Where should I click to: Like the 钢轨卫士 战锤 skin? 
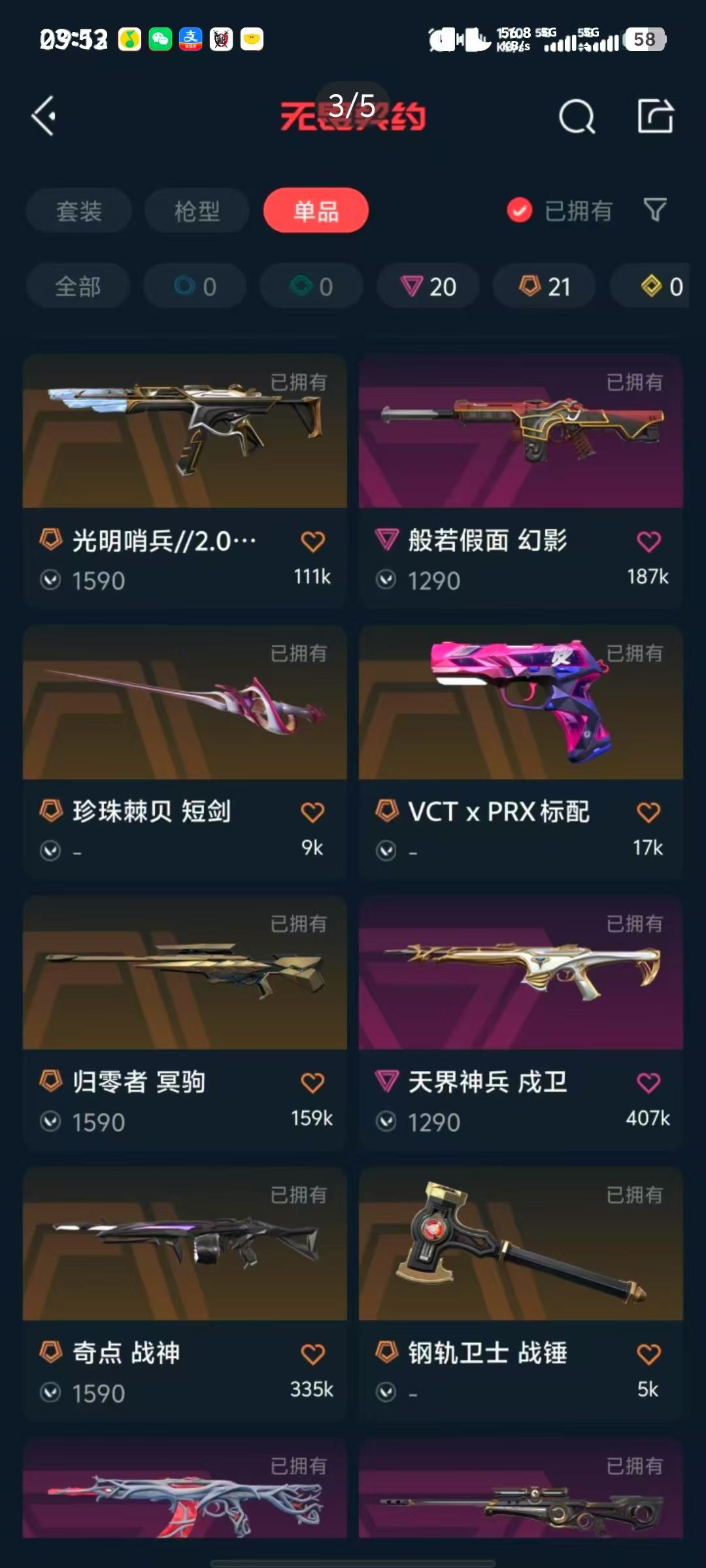click(648, 1354)
